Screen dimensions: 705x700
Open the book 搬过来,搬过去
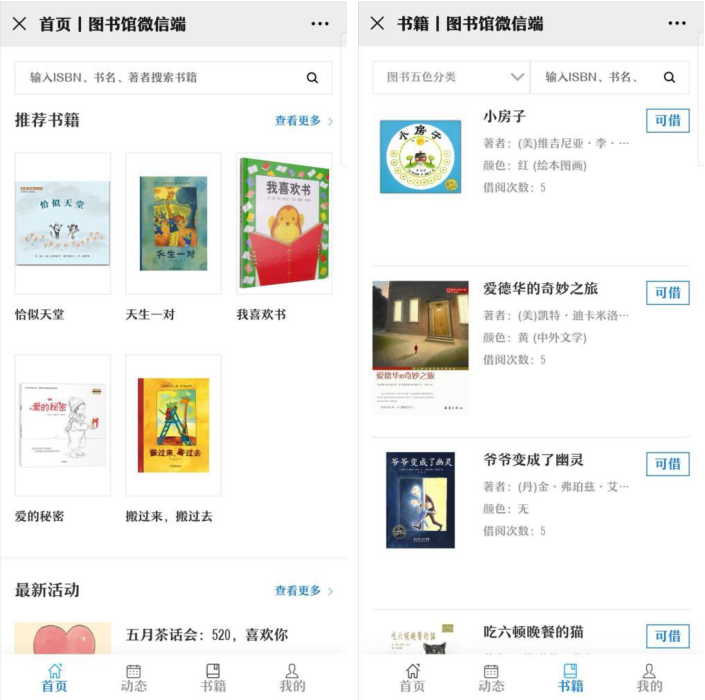(173, 425)
